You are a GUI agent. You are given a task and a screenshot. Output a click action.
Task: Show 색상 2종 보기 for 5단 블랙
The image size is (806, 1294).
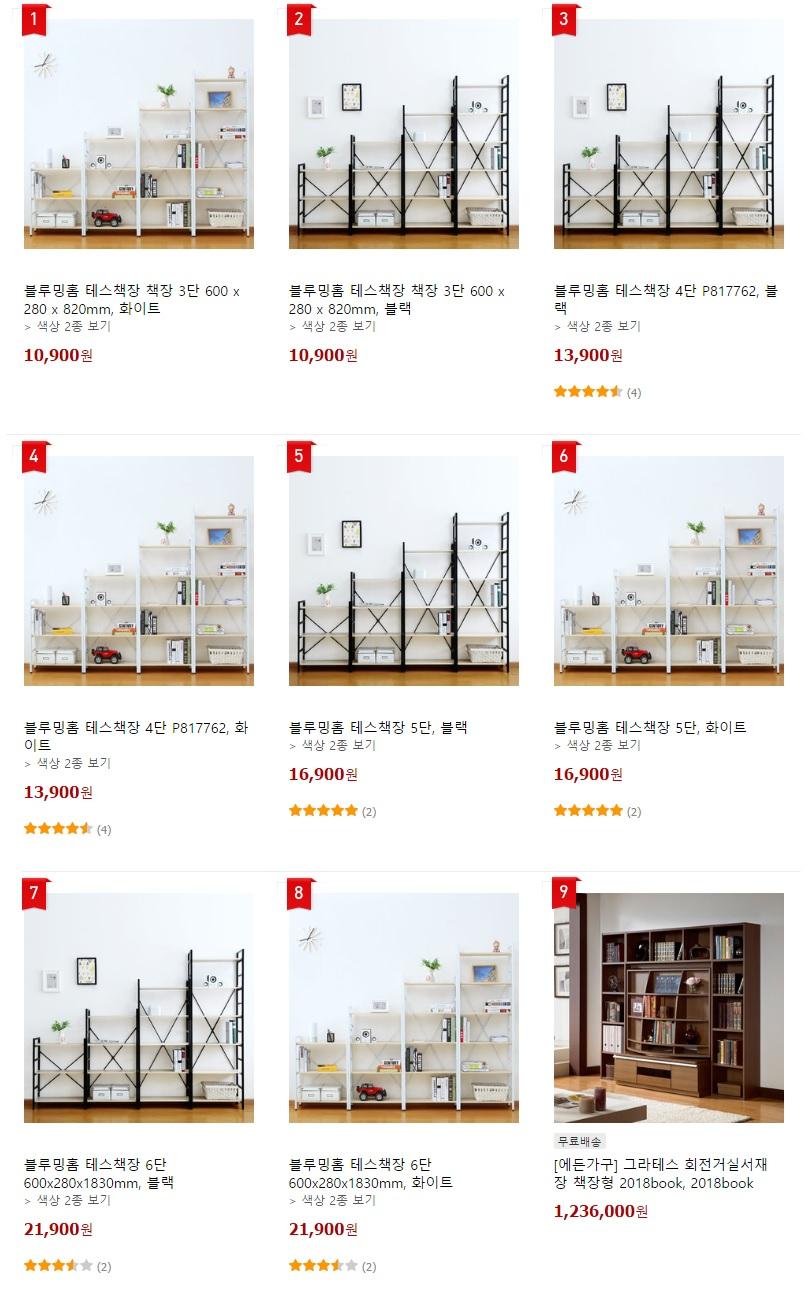pos(332,745)
